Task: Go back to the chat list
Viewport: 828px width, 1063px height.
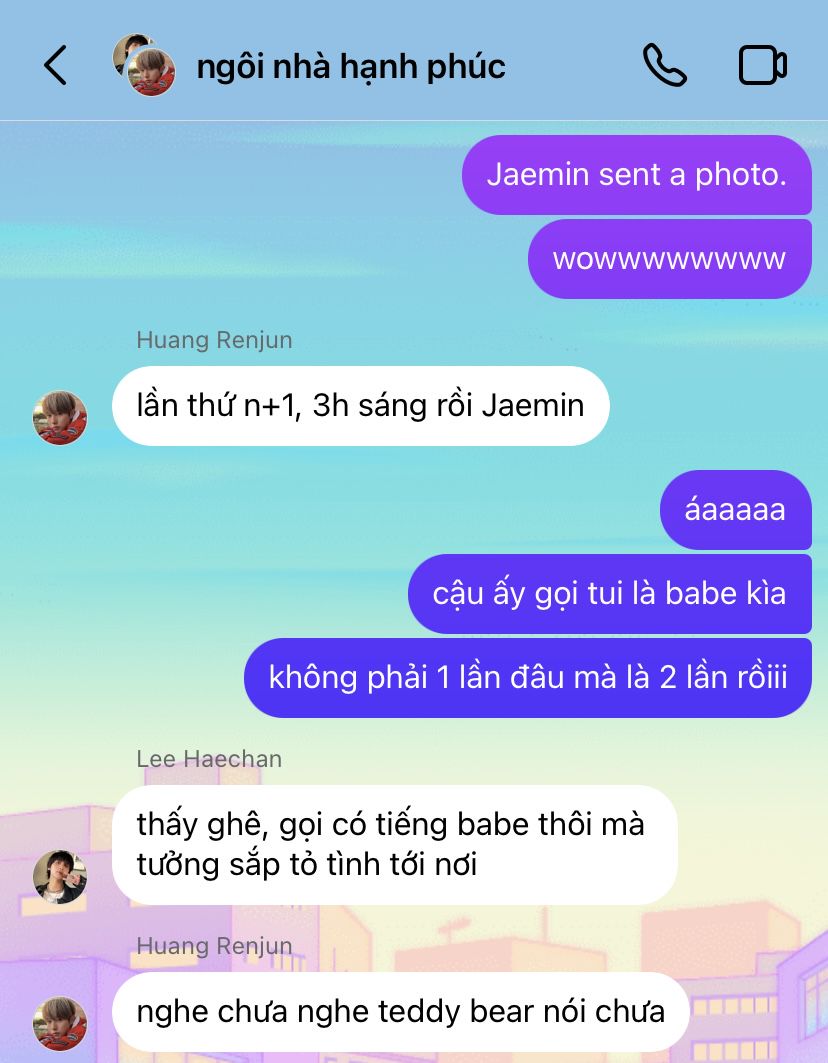Action: tap(55, 66)
